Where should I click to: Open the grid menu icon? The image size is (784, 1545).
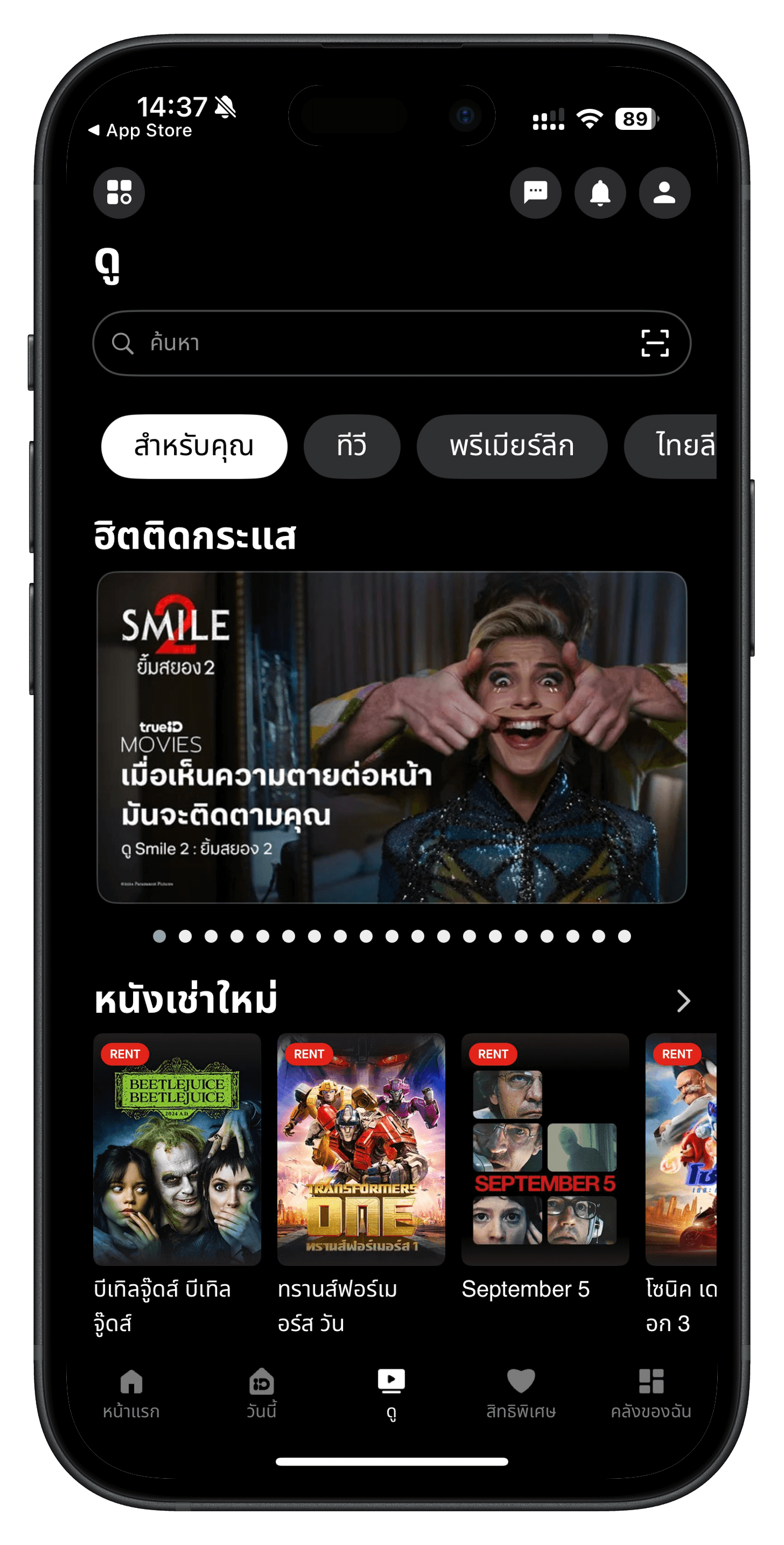(119, 192)
